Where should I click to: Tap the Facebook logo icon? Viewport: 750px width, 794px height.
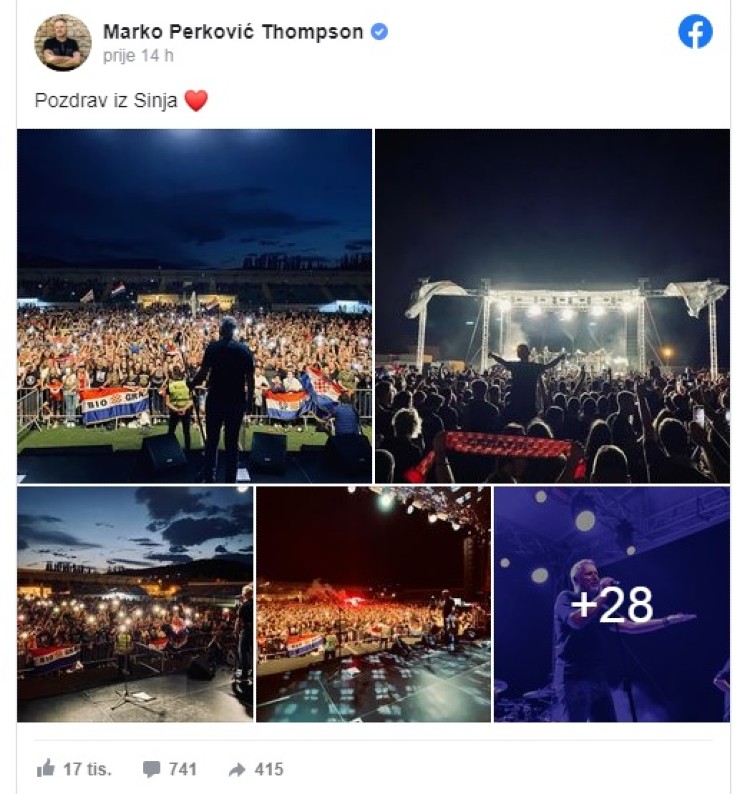pyautogui.click(x=695, y=32)
